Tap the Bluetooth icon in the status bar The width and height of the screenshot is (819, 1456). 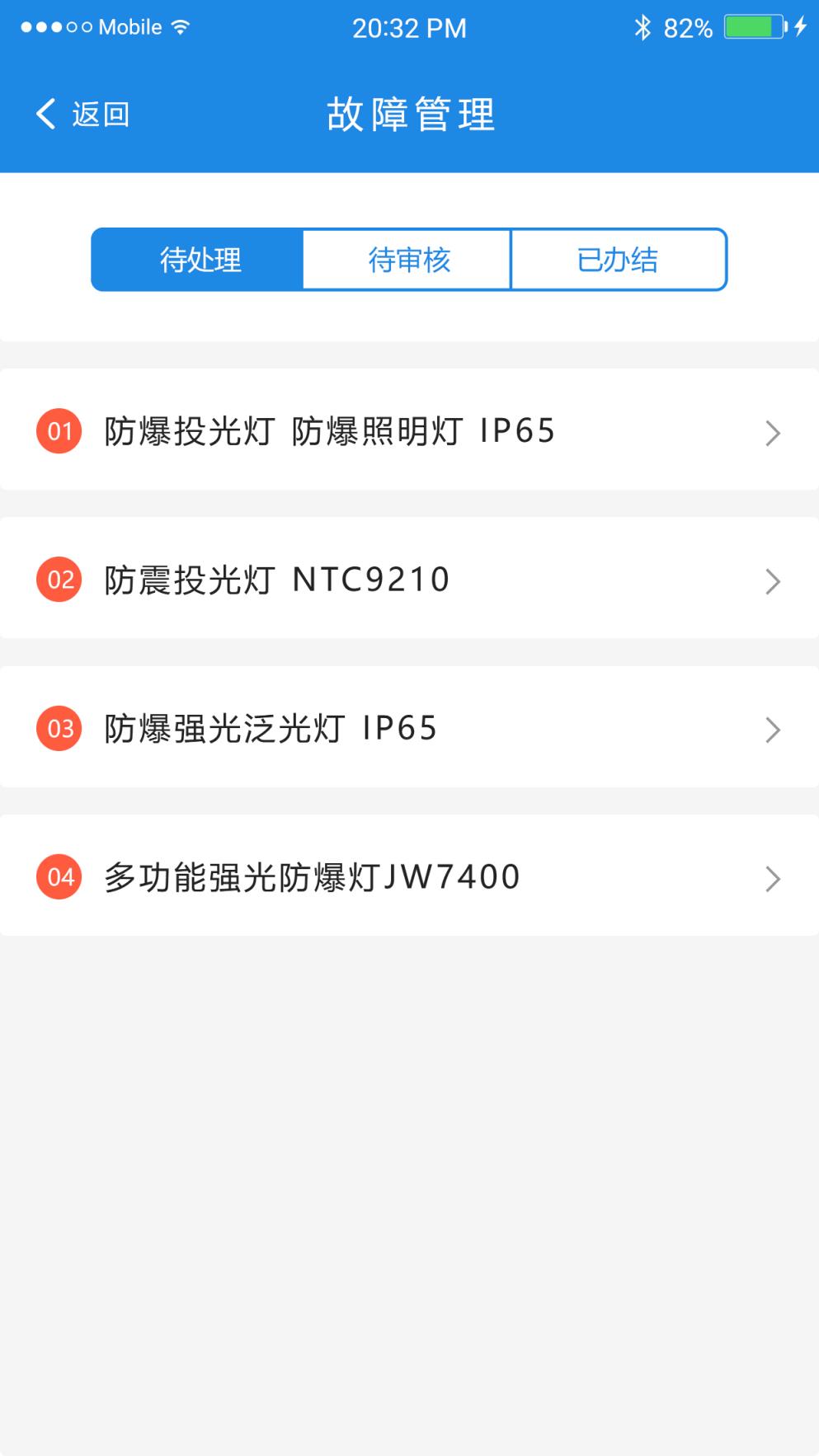[645, 26]
